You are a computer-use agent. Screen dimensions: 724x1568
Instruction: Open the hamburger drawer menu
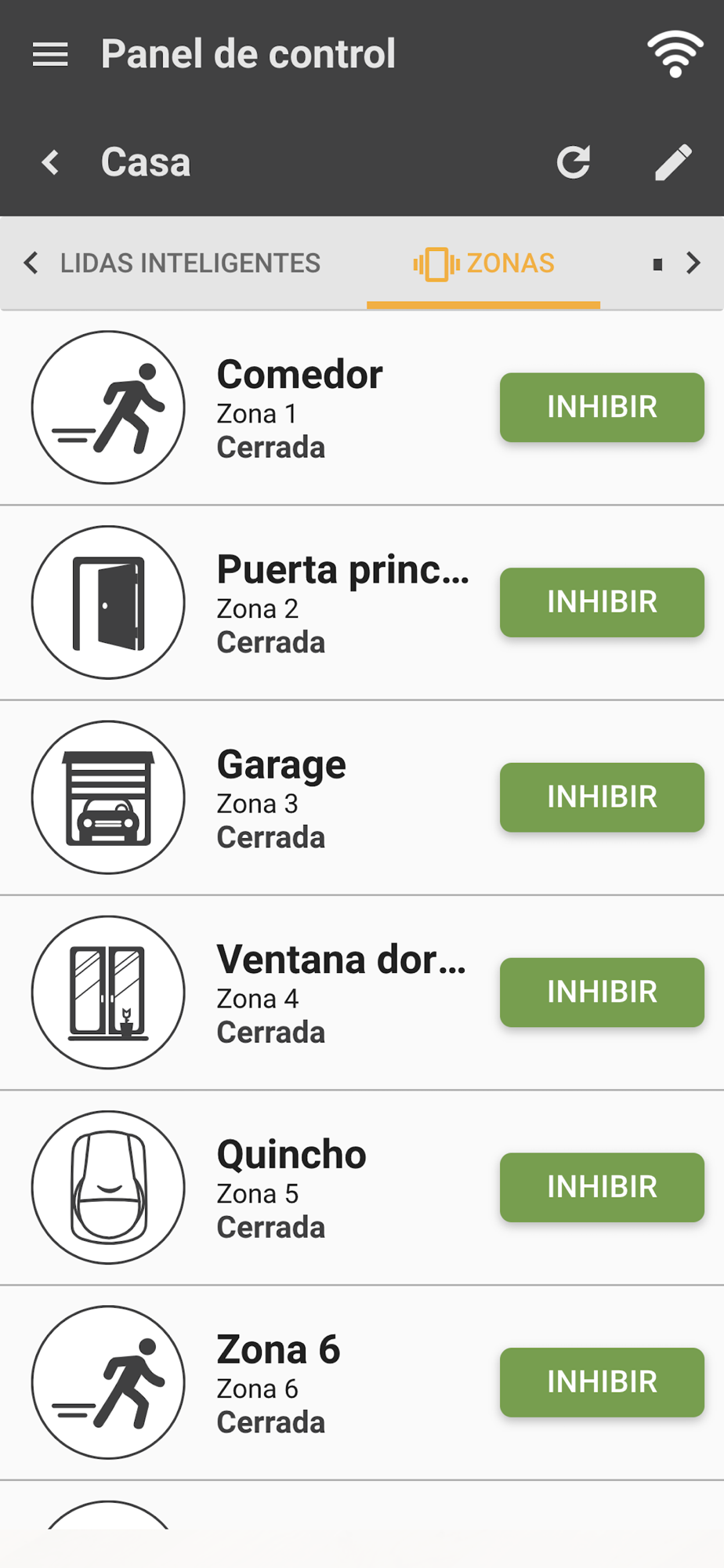(50, 54)
